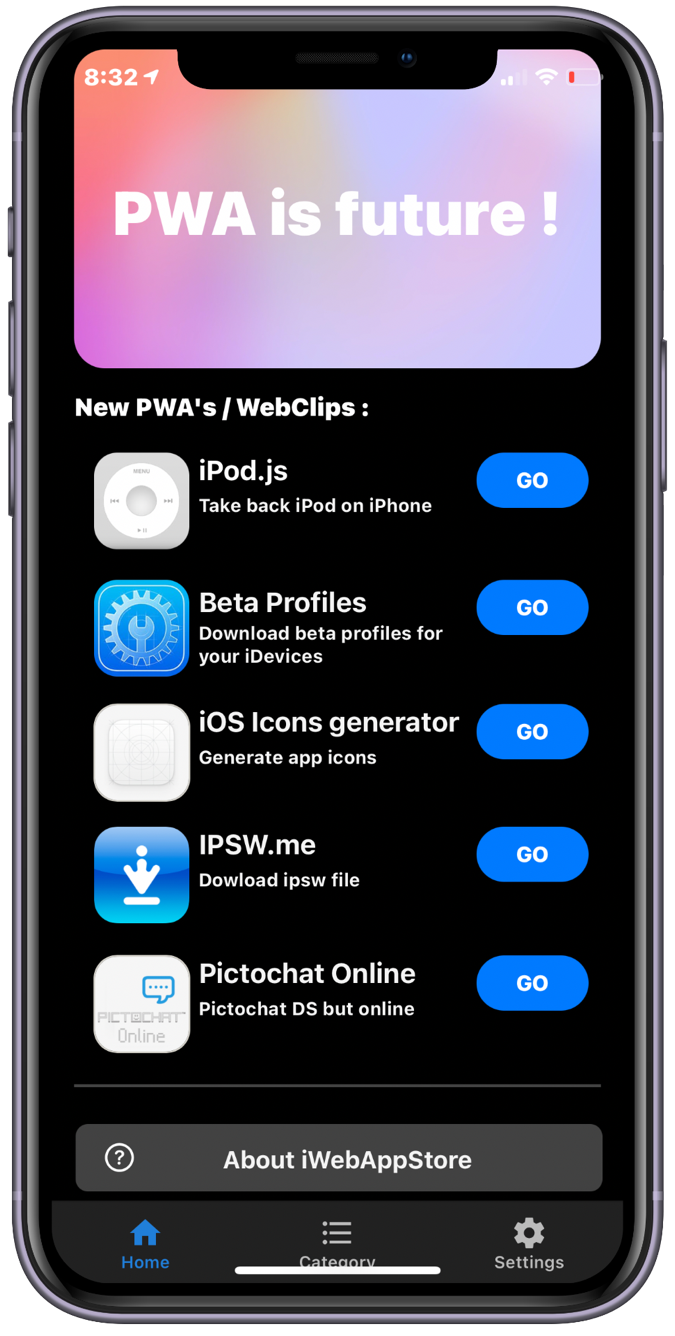
Task: Tap GO for IPSW.me
Action: point(532,854)
